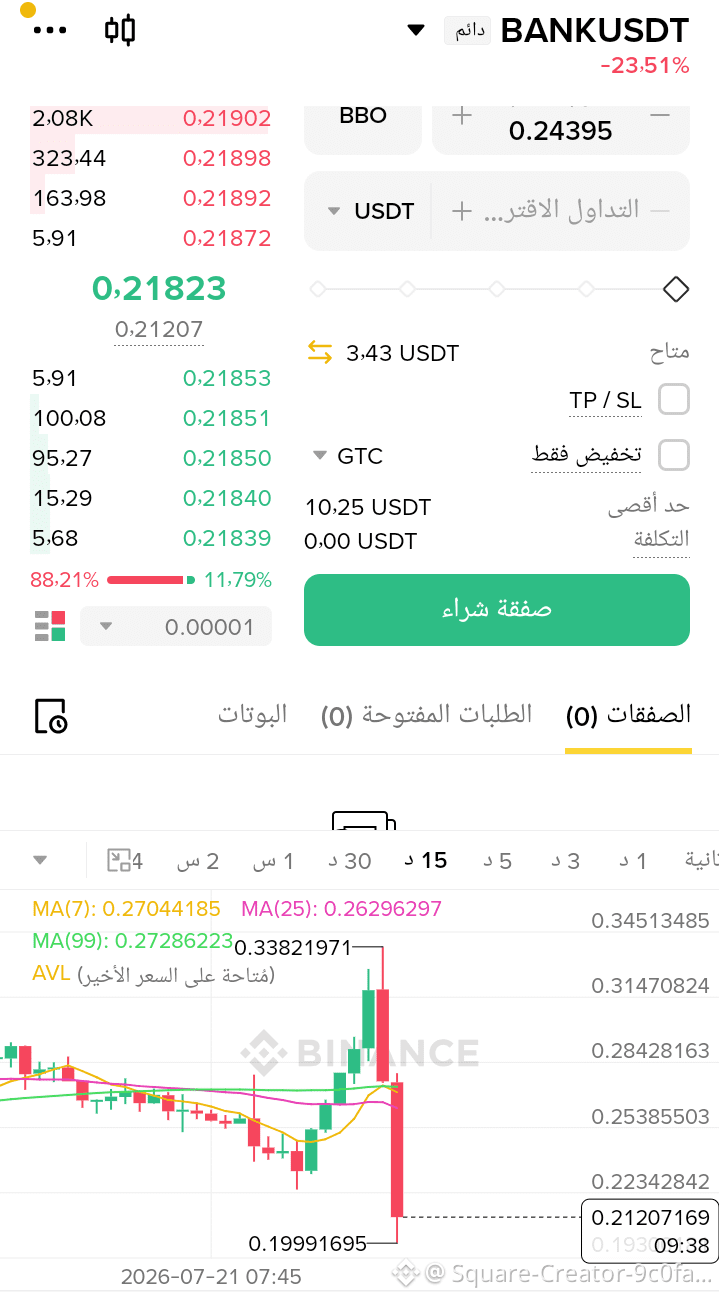The image size is (719, 1298).
Task: Open the three-dot overflow menu
Action: 50,31
